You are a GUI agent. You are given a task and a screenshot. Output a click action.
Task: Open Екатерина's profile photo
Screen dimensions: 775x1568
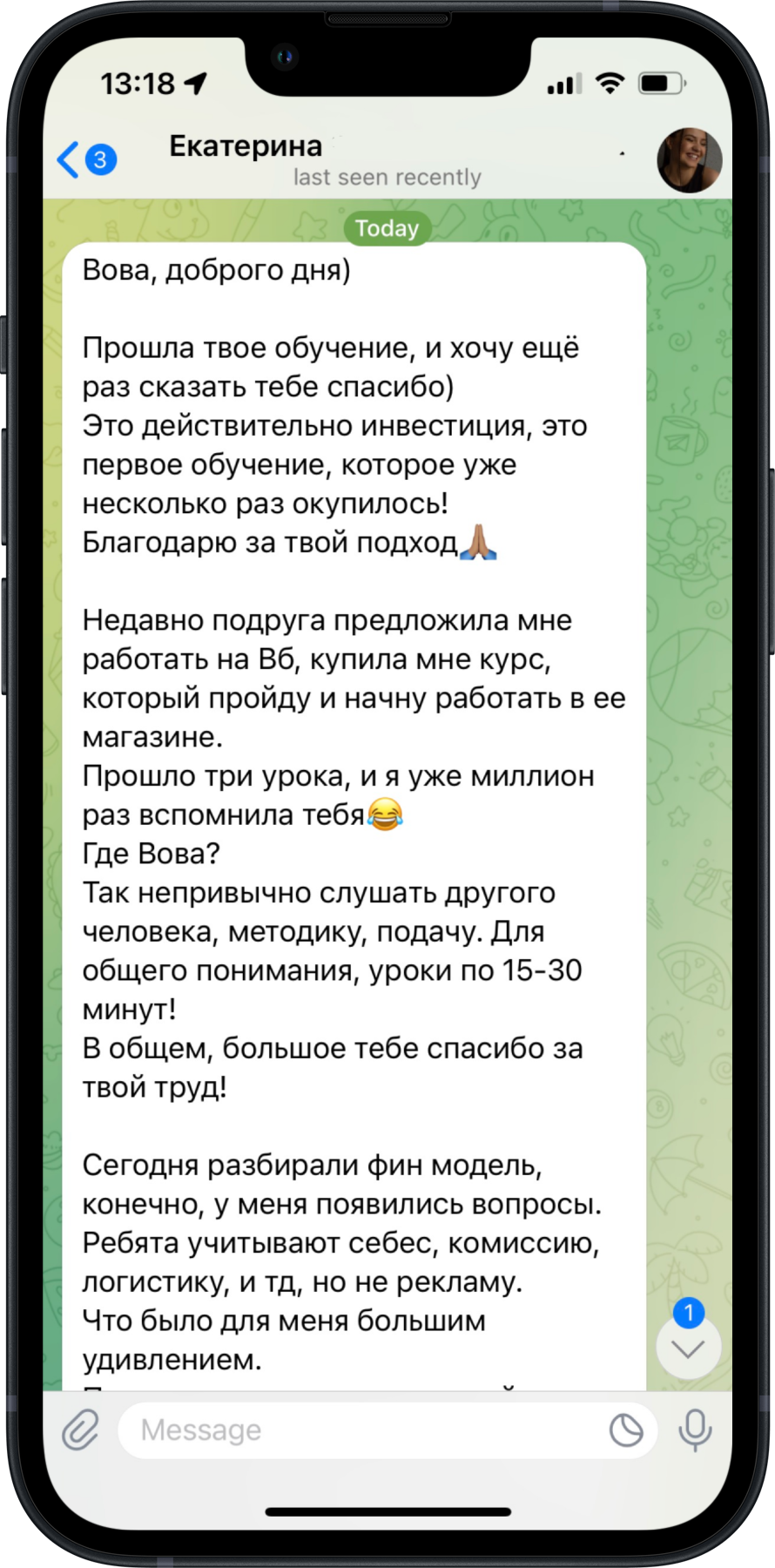(689, 160)
